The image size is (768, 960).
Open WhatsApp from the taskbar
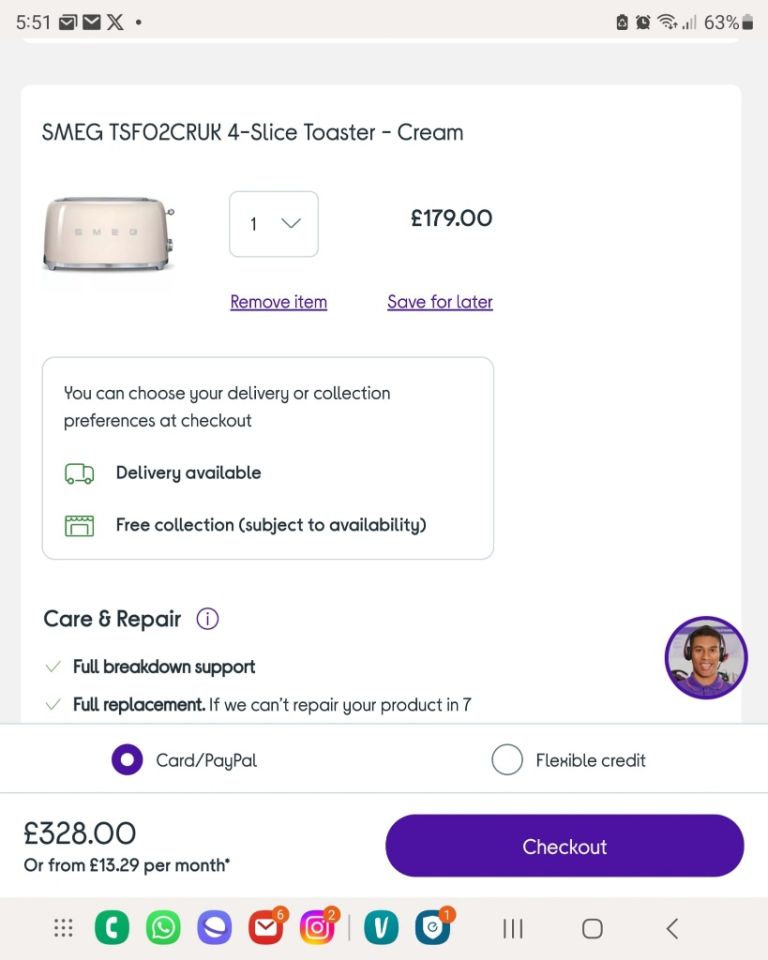coord(164,928)
